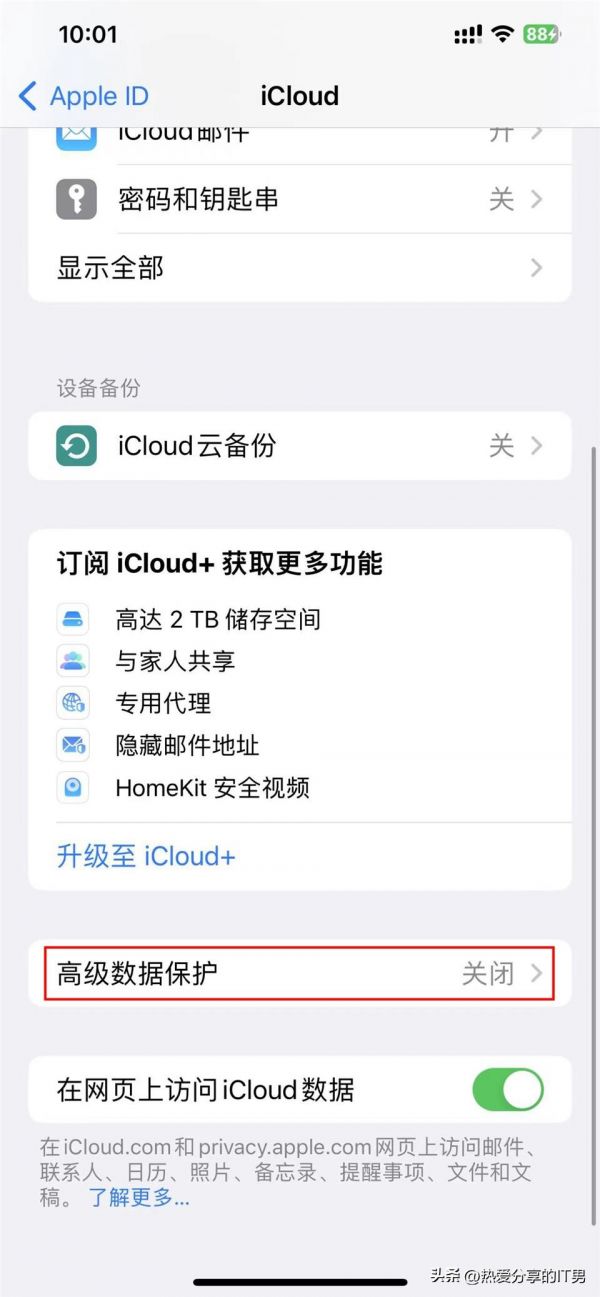Viewport: 600px width, 1297px height.
Task: Tap 升级至 iCloud+ link
Action: click(x=146, y=856)
